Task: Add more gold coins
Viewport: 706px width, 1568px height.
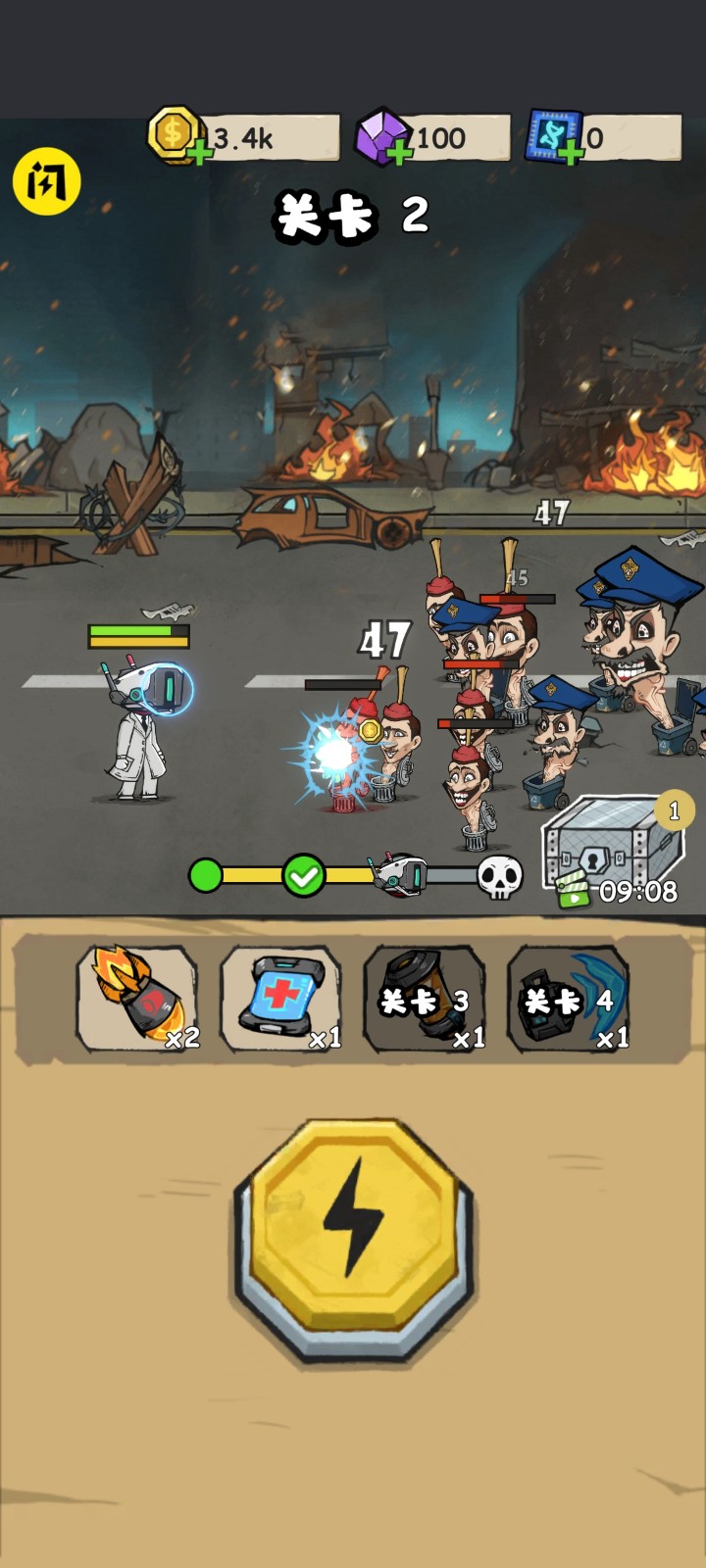Action: click(x=199, y=152)
